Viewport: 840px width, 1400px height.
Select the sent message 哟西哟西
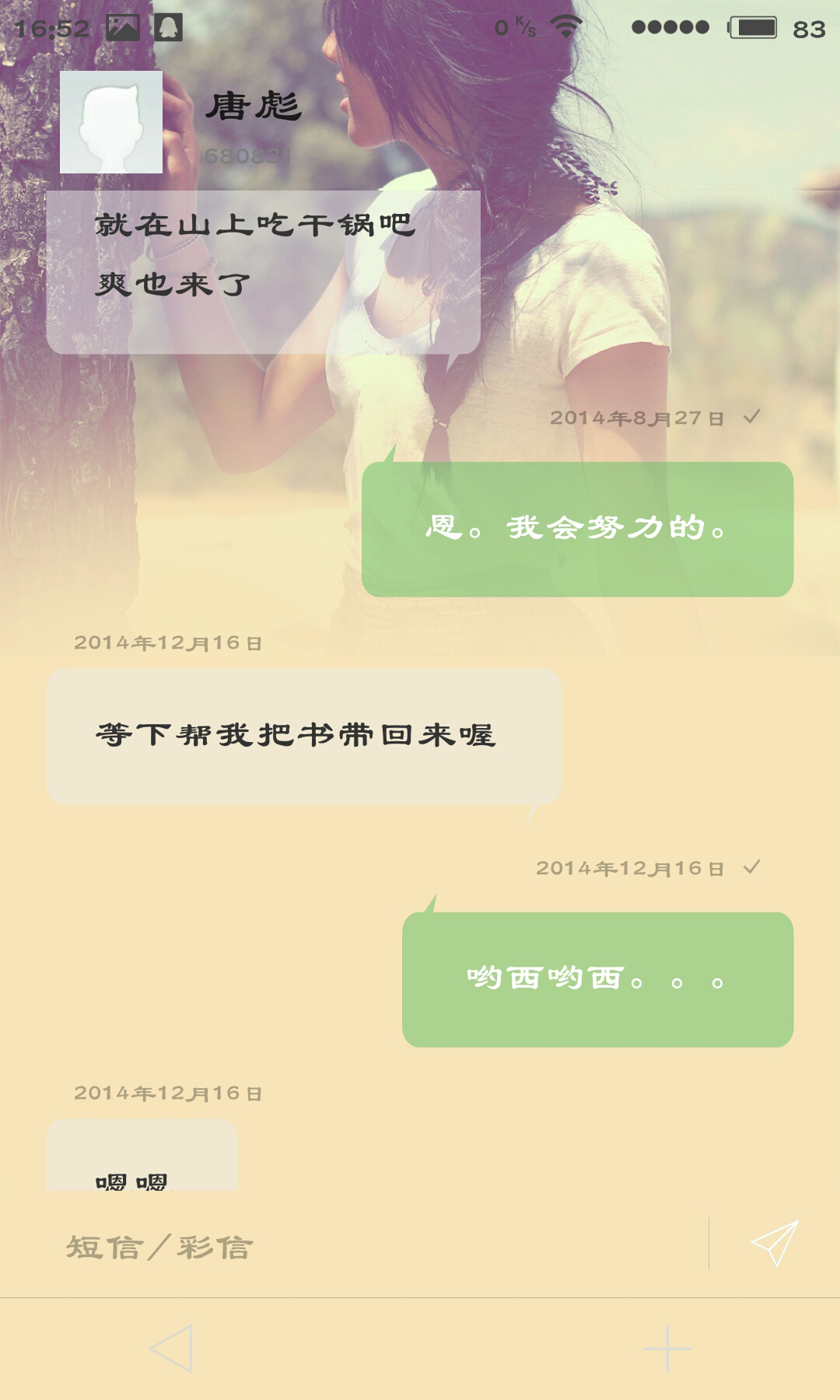tap(597, 979)
